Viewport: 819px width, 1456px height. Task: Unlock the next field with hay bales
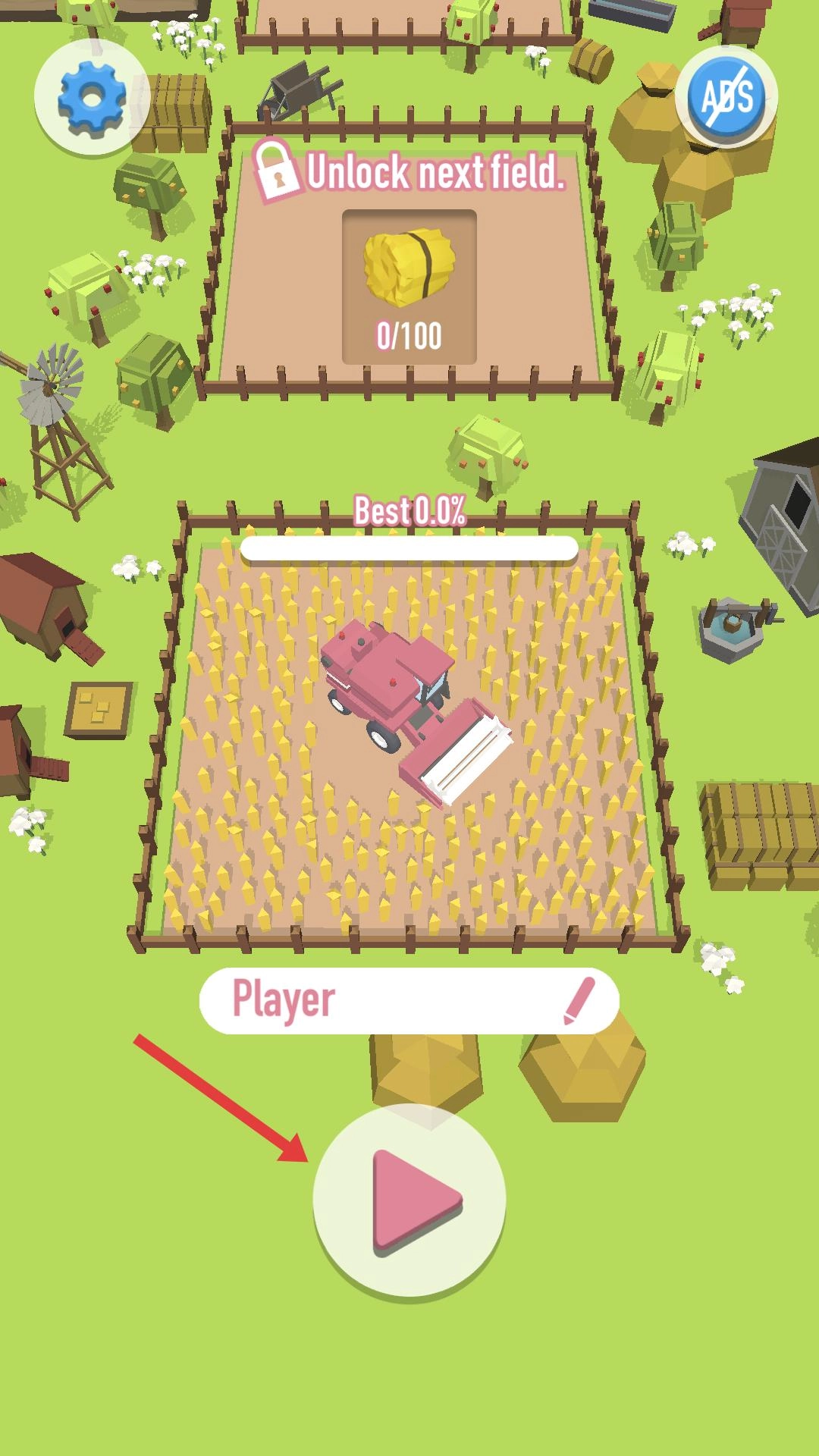pyautogui.click(x=409, y=287)
